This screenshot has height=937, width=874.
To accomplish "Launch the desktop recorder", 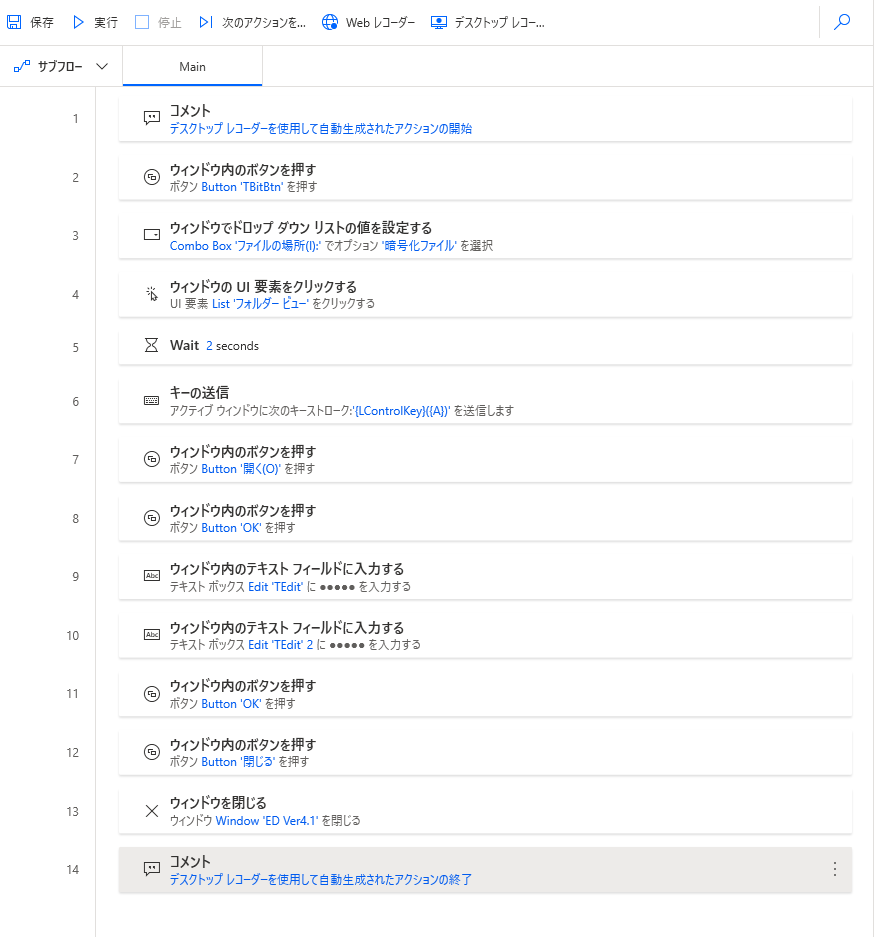I will 488,22.
